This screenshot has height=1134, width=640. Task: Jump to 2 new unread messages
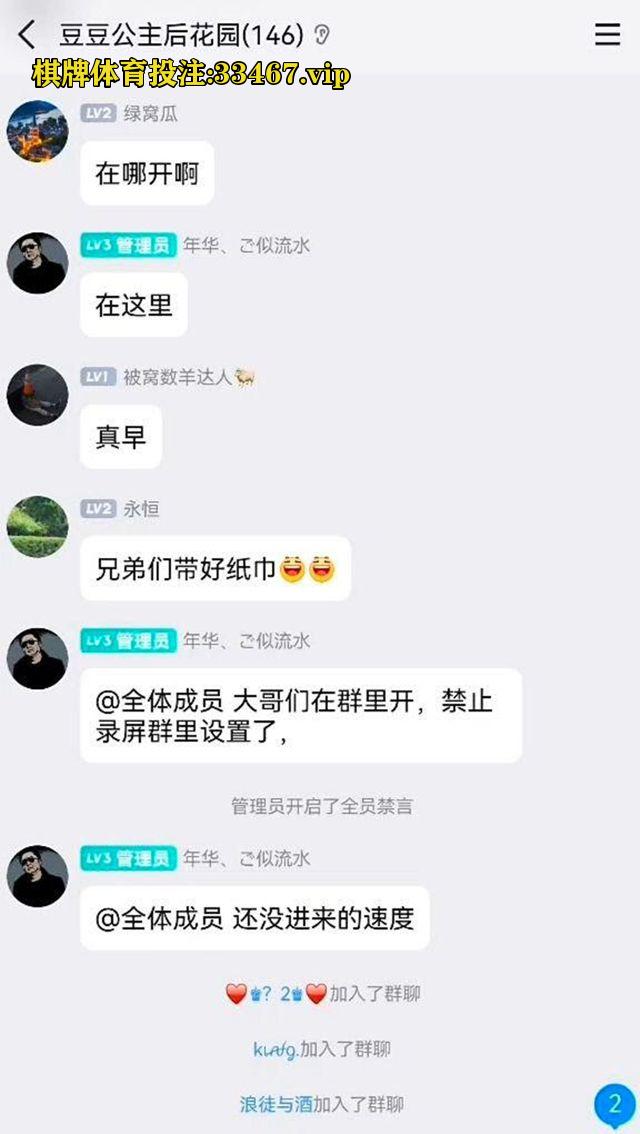614,1105
